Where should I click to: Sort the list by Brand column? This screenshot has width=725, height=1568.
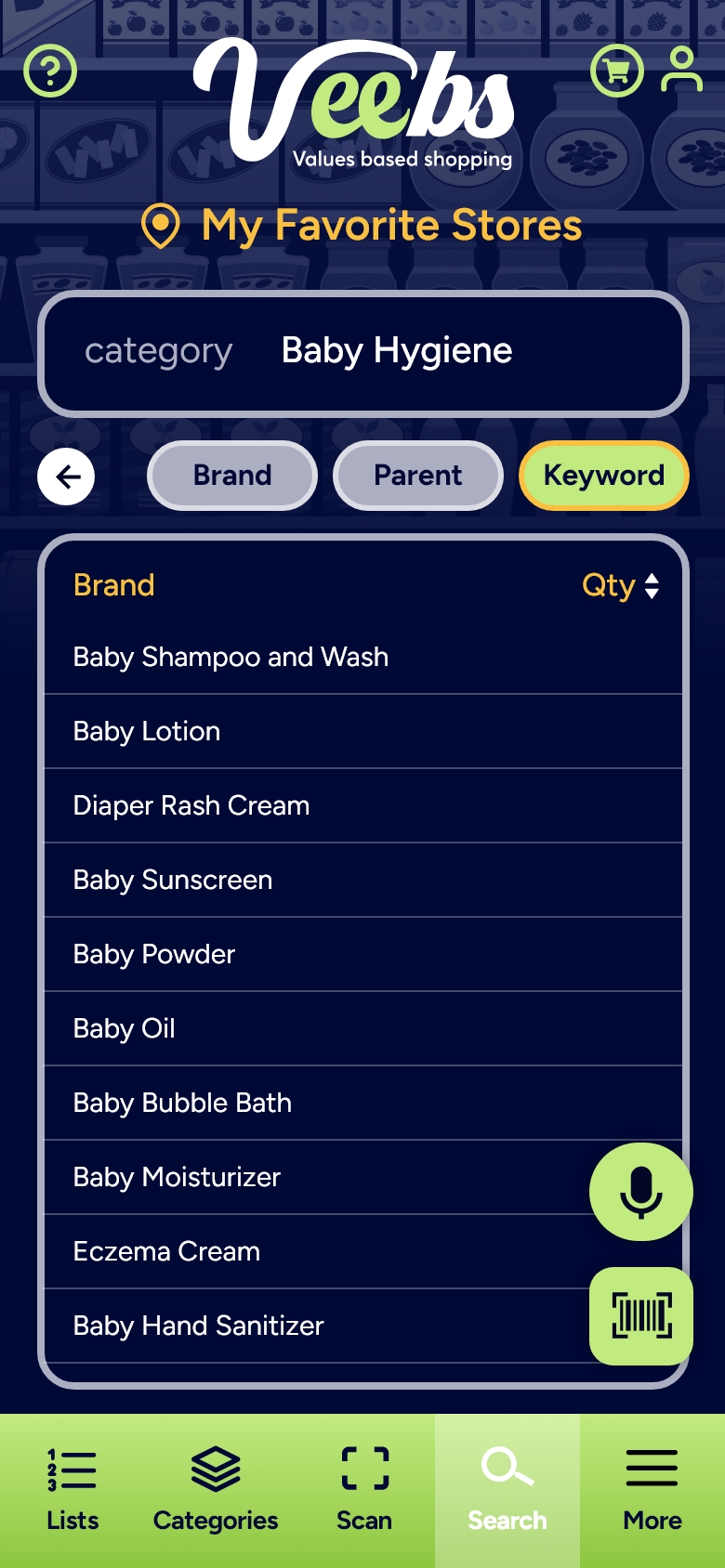113,586
